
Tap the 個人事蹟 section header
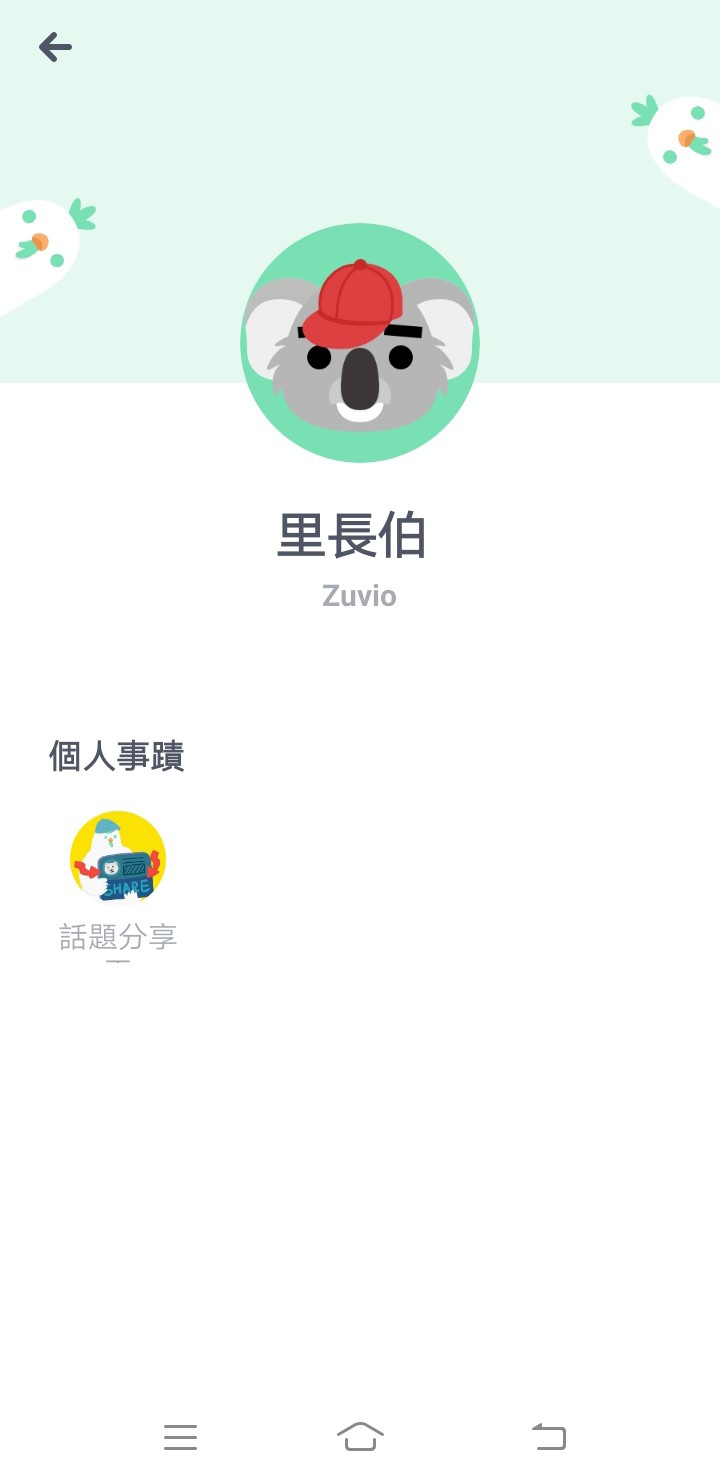(x=115, y=757)
